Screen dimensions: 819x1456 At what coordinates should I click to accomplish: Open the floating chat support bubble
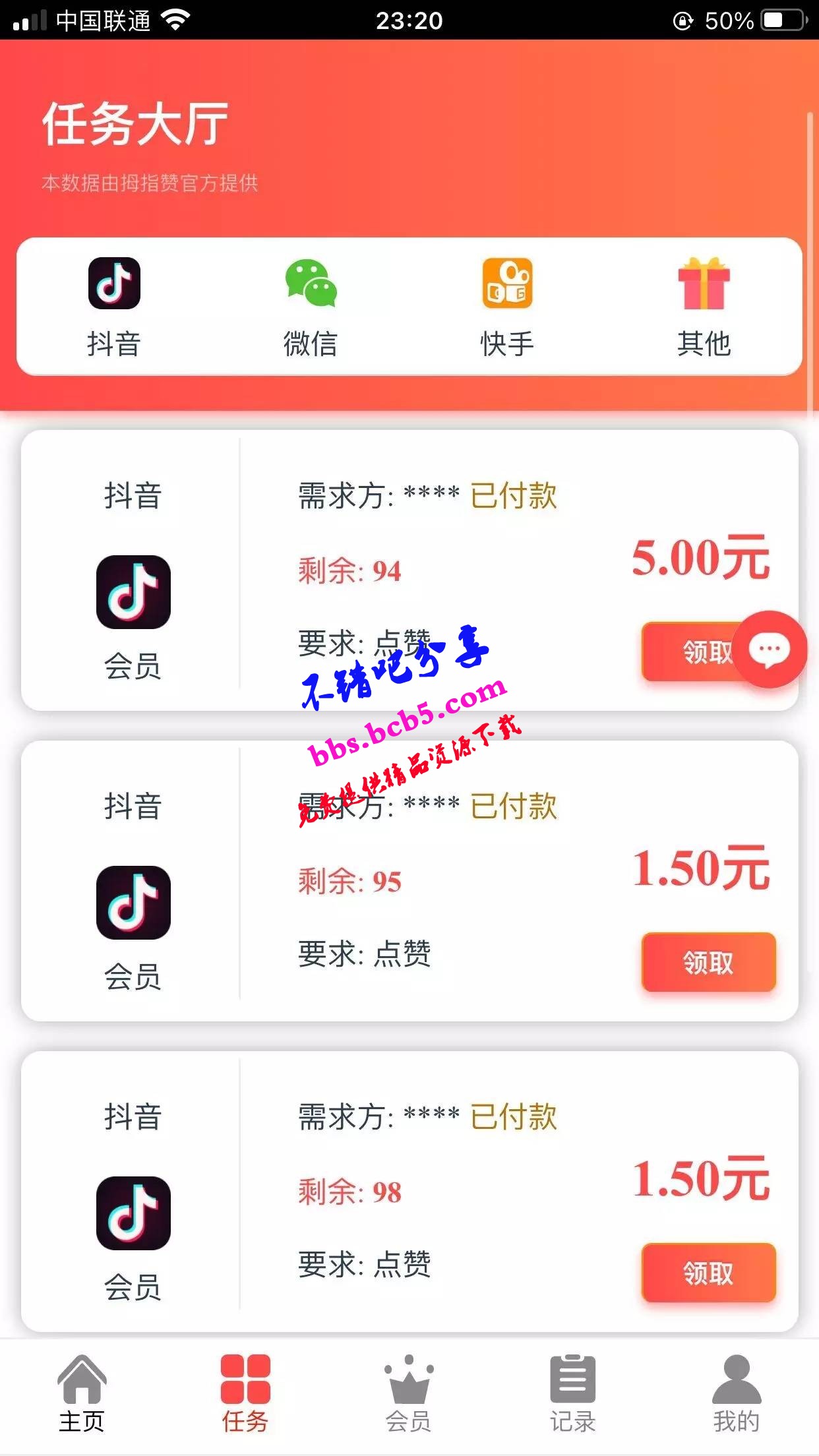tap(770, 650)
